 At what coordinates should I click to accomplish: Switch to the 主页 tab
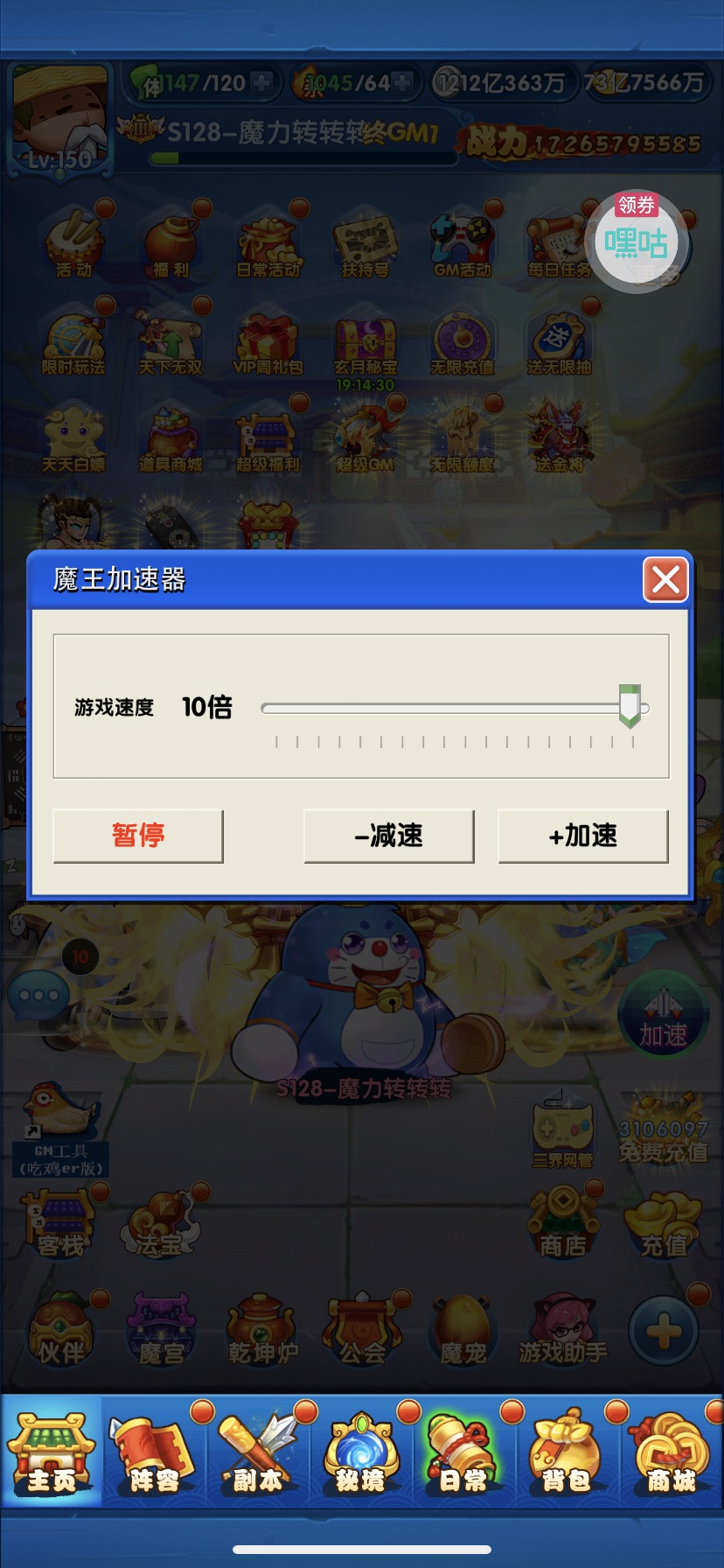52,1452
